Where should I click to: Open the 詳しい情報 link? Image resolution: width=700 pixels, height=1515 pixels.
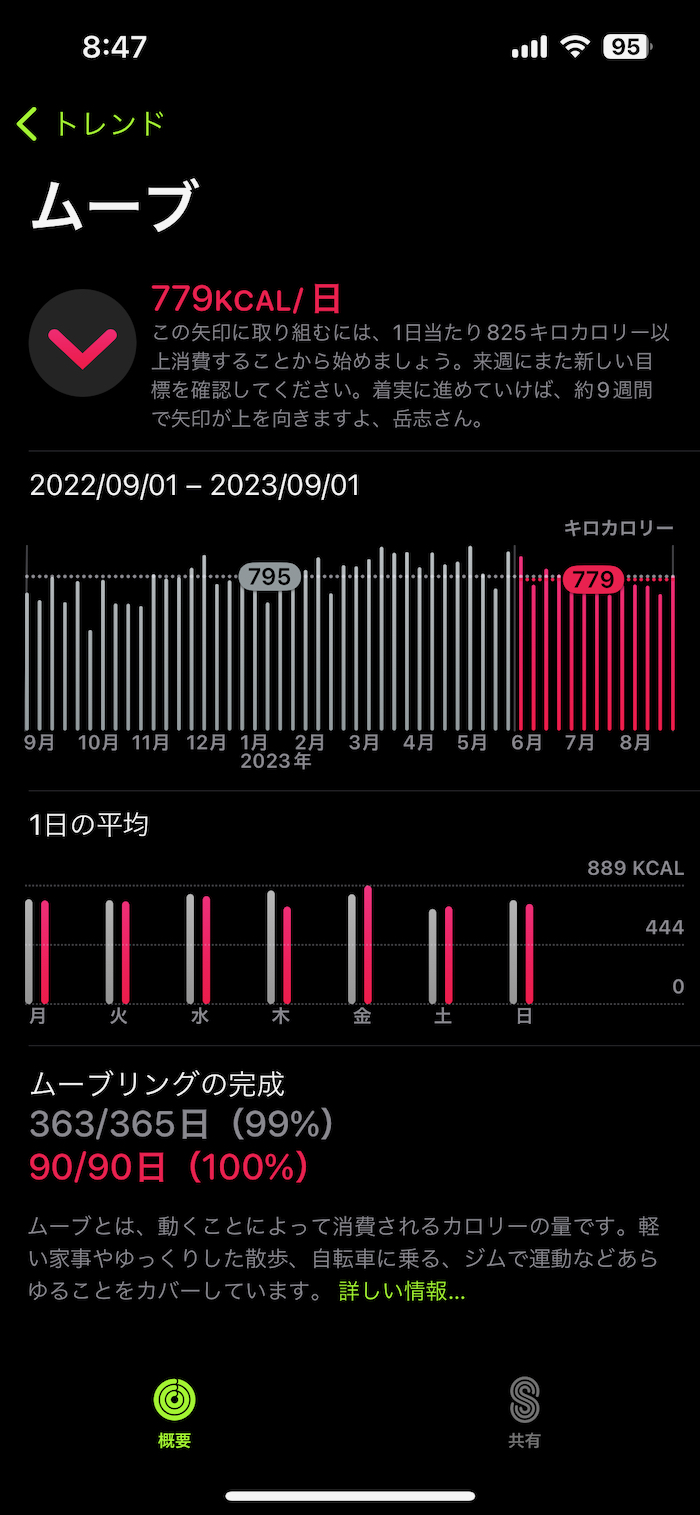[402, 1291]
